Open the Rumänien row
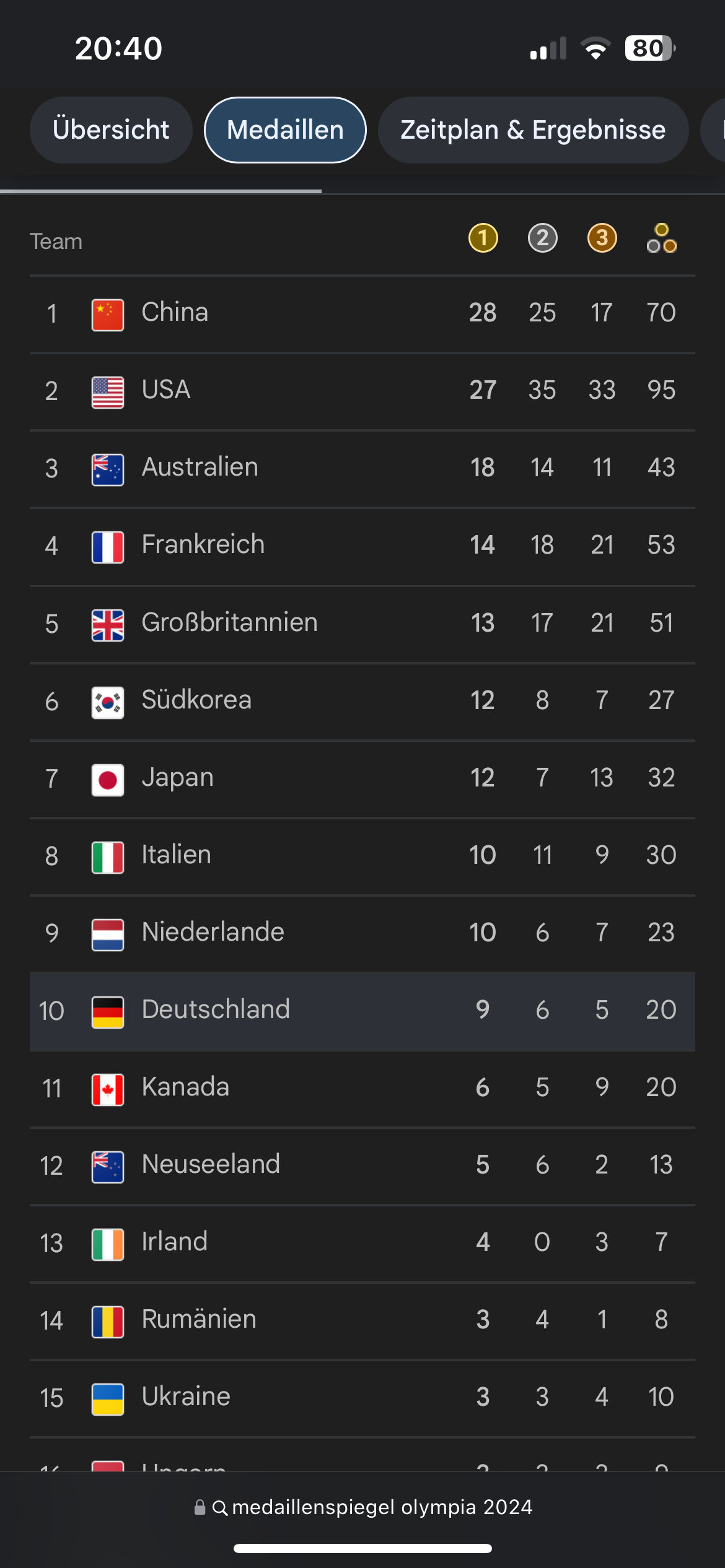This screenshot has width=725, height=1568. 362,1321
